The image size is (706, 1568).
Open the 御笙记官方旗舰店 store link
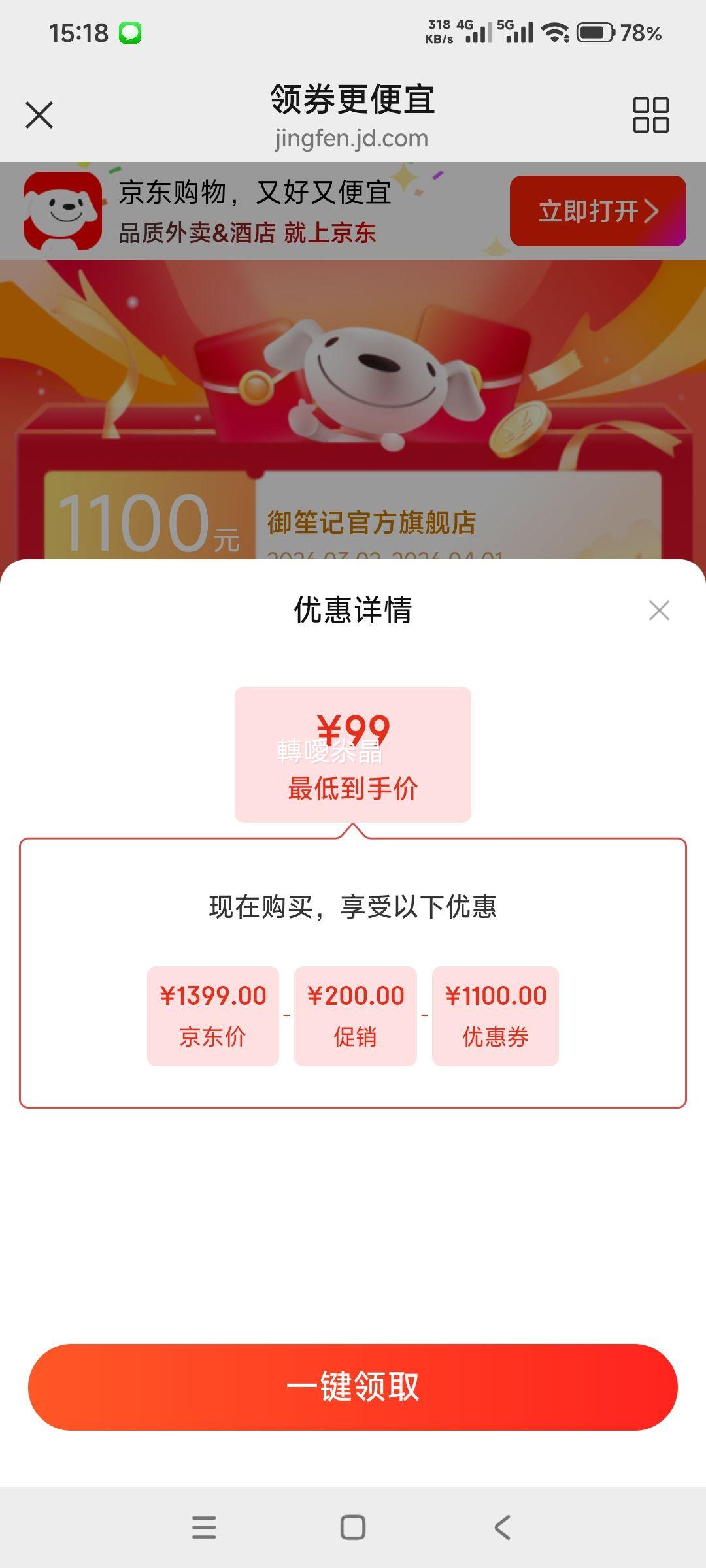[374, 522]
